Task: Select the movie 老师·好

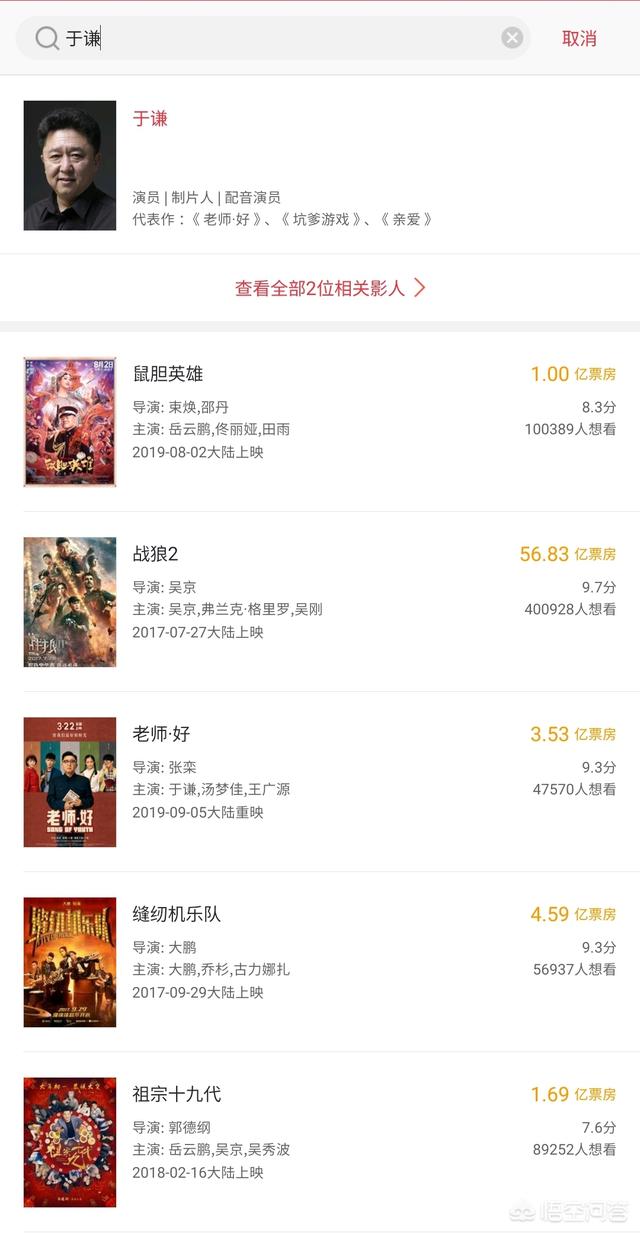Action: point(161,734)
